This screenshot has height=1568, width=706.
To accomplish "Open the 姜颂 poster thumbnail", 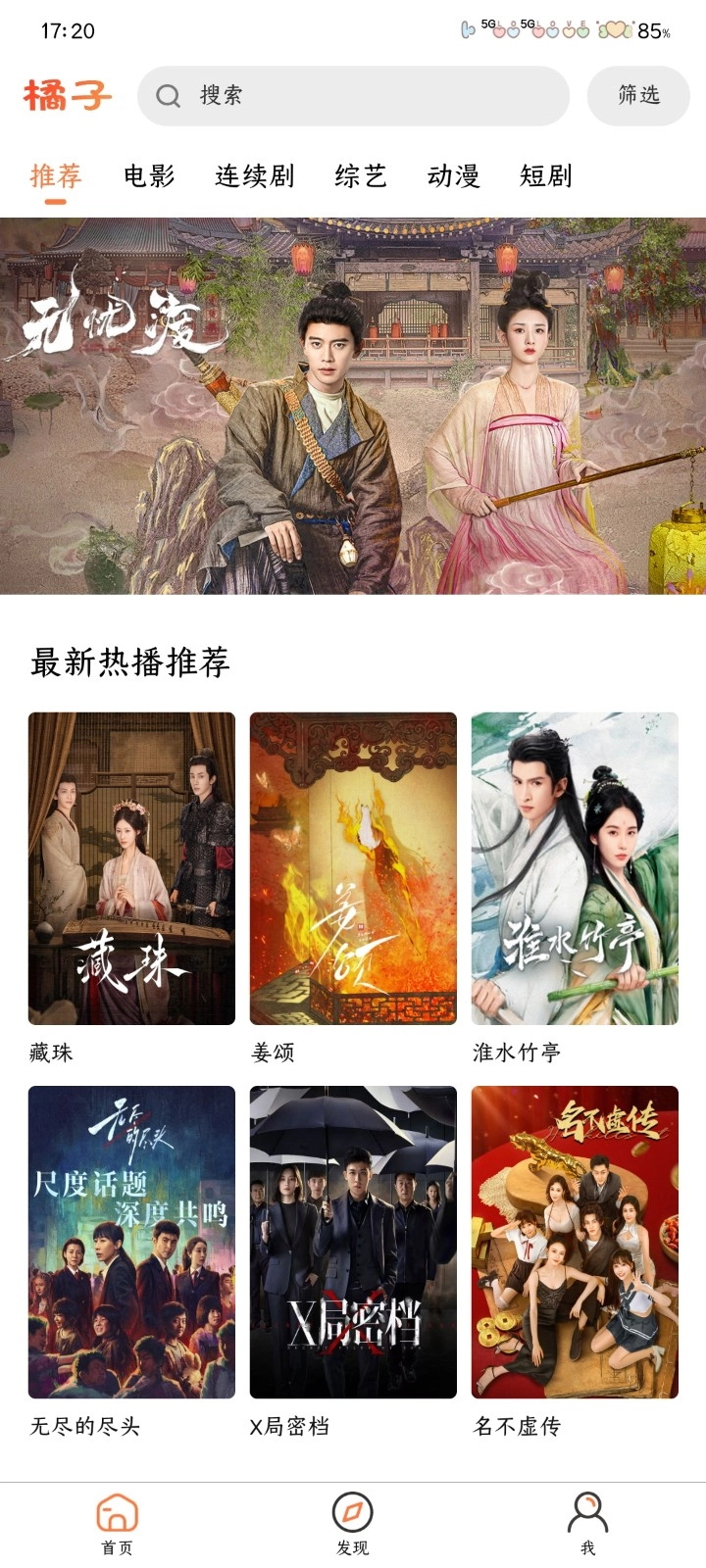I will (x=353, y=866).
